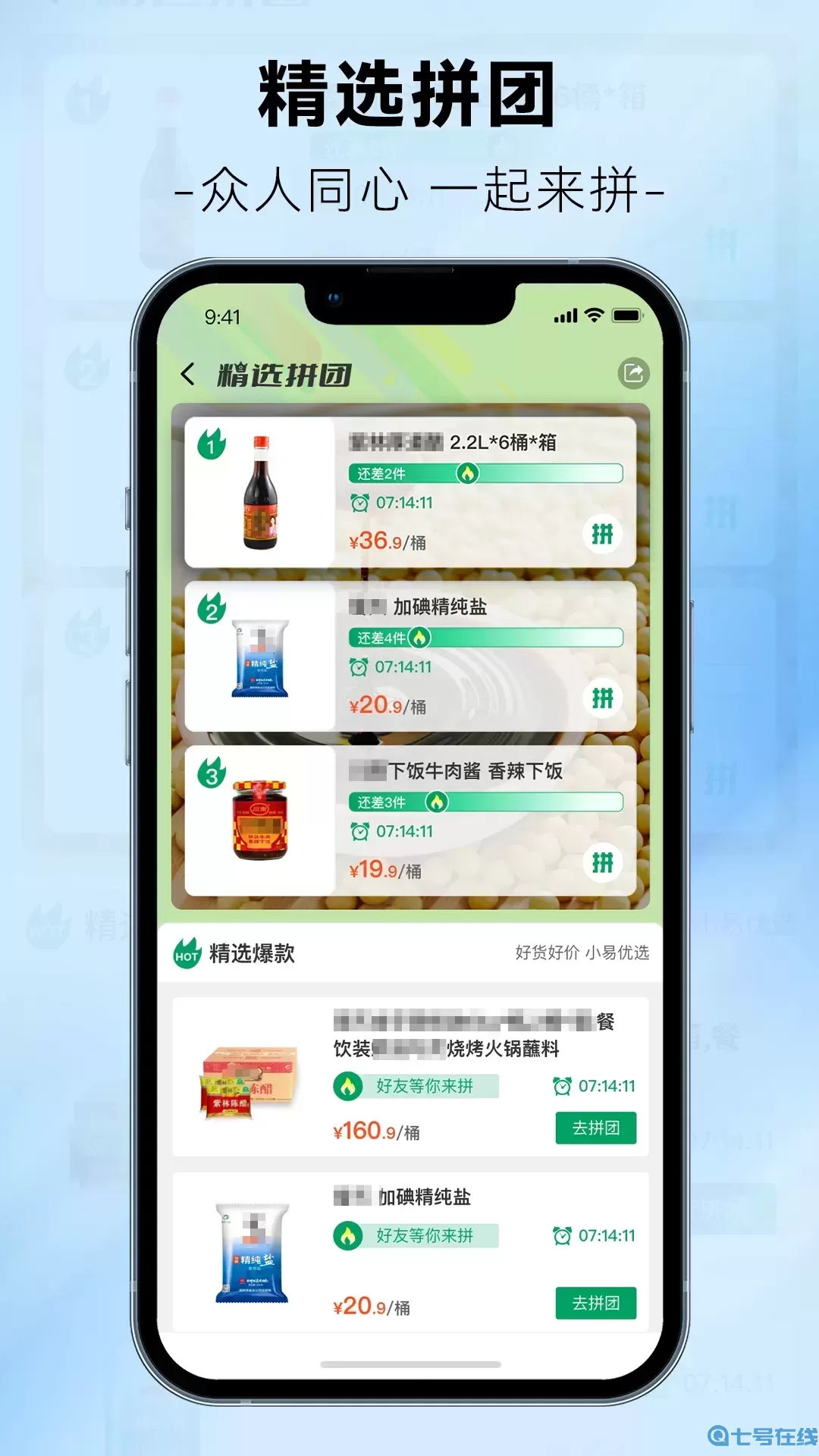Click the rank 2 flame badge

210,607
